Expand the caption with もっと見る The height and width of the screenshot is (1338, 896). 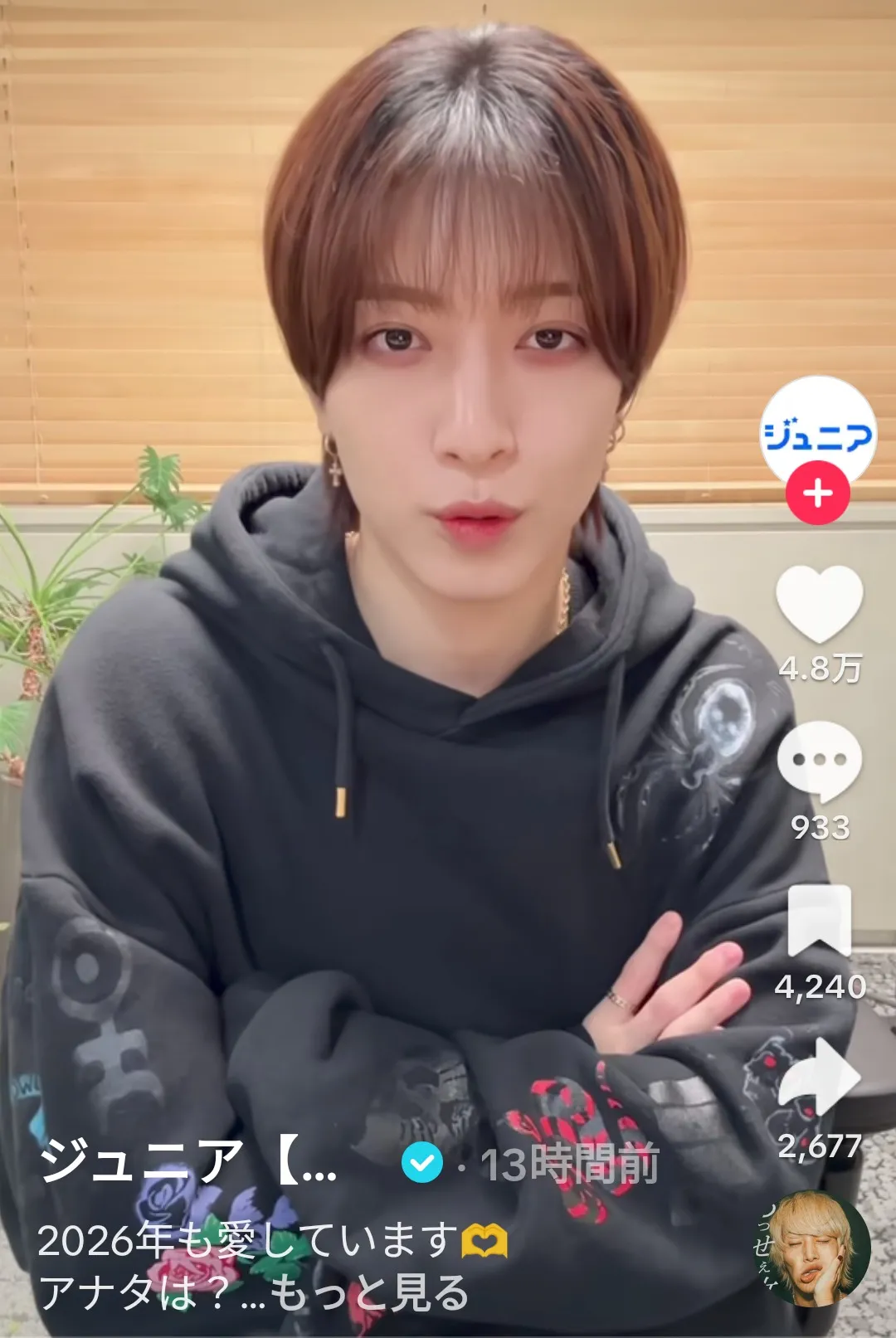coord(369,1293)
